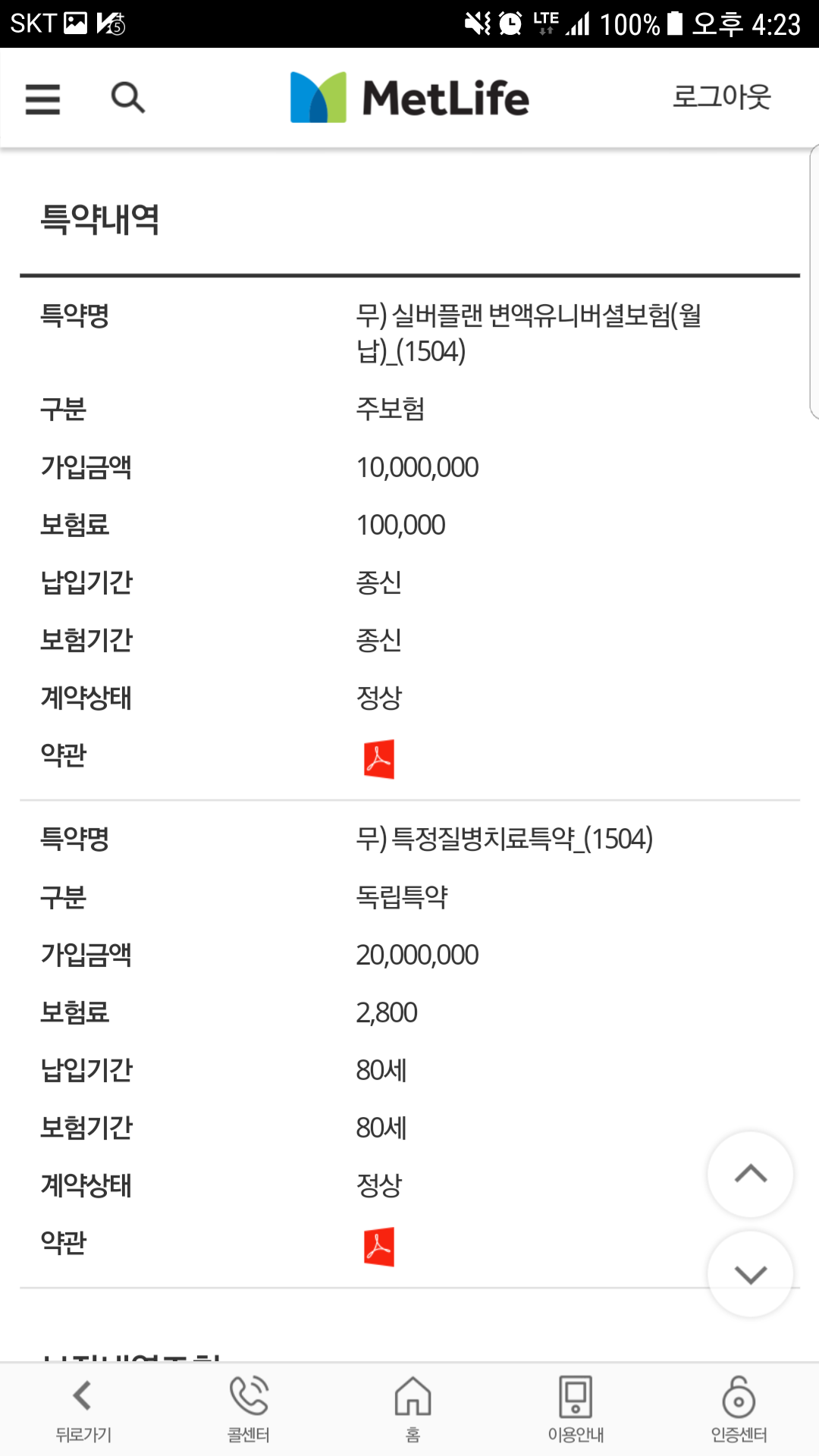Jump to top with the up arrow button
The image size is (819, 1456).
coord(750,1174)
